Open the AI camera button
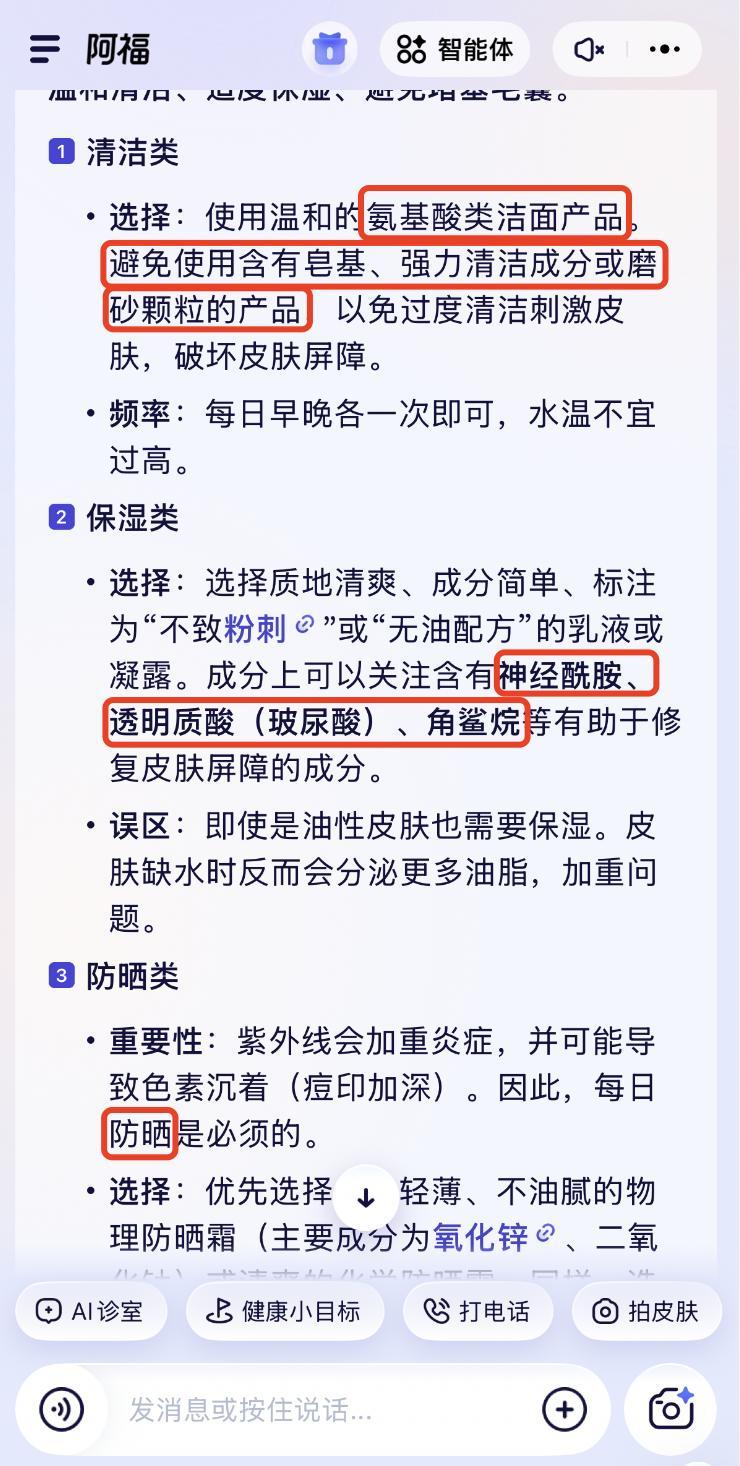 671,1408
